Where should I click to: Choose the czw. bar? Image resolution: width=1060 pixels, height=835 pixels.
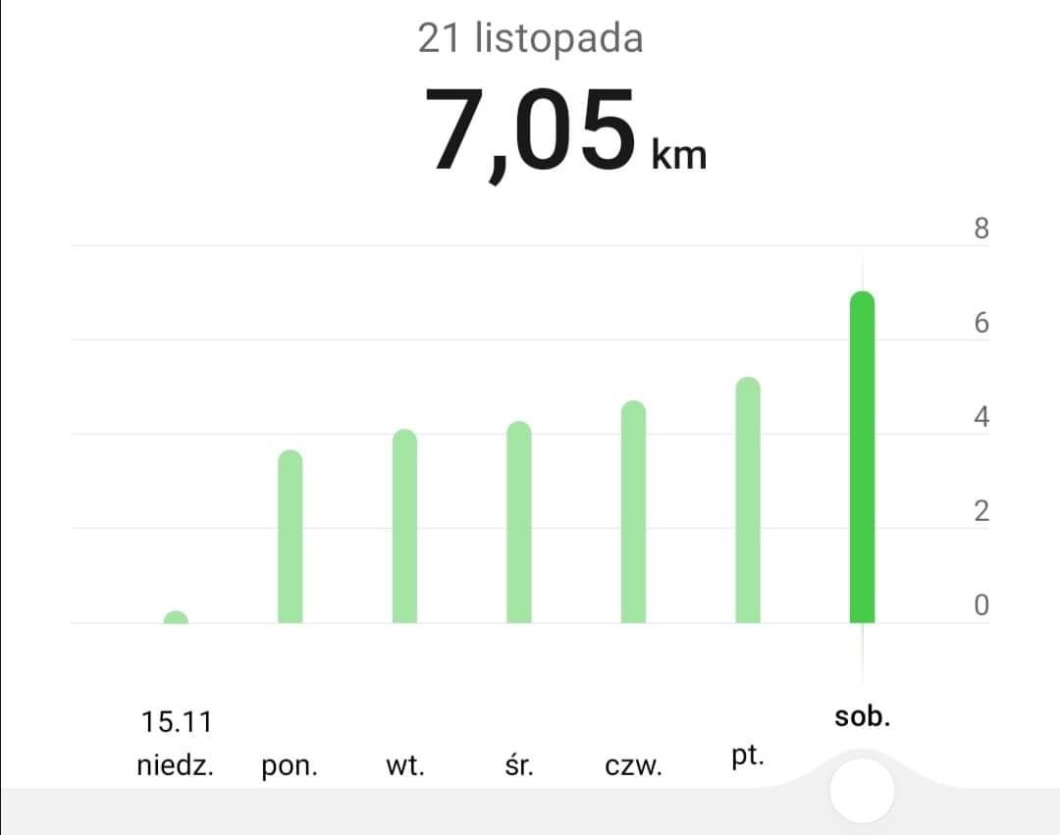tap(633, 512)
